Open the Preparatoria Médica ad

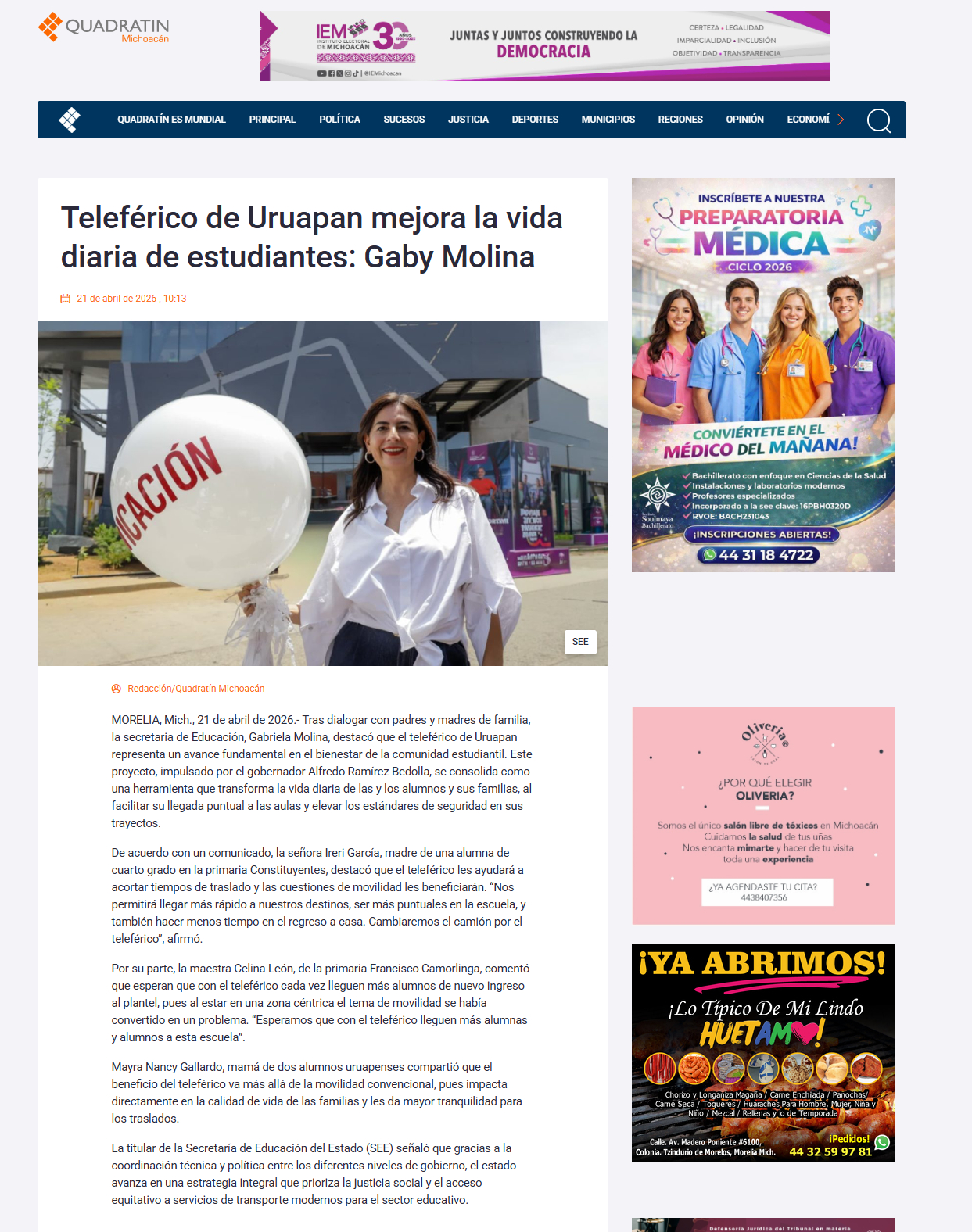pos(763,375)
